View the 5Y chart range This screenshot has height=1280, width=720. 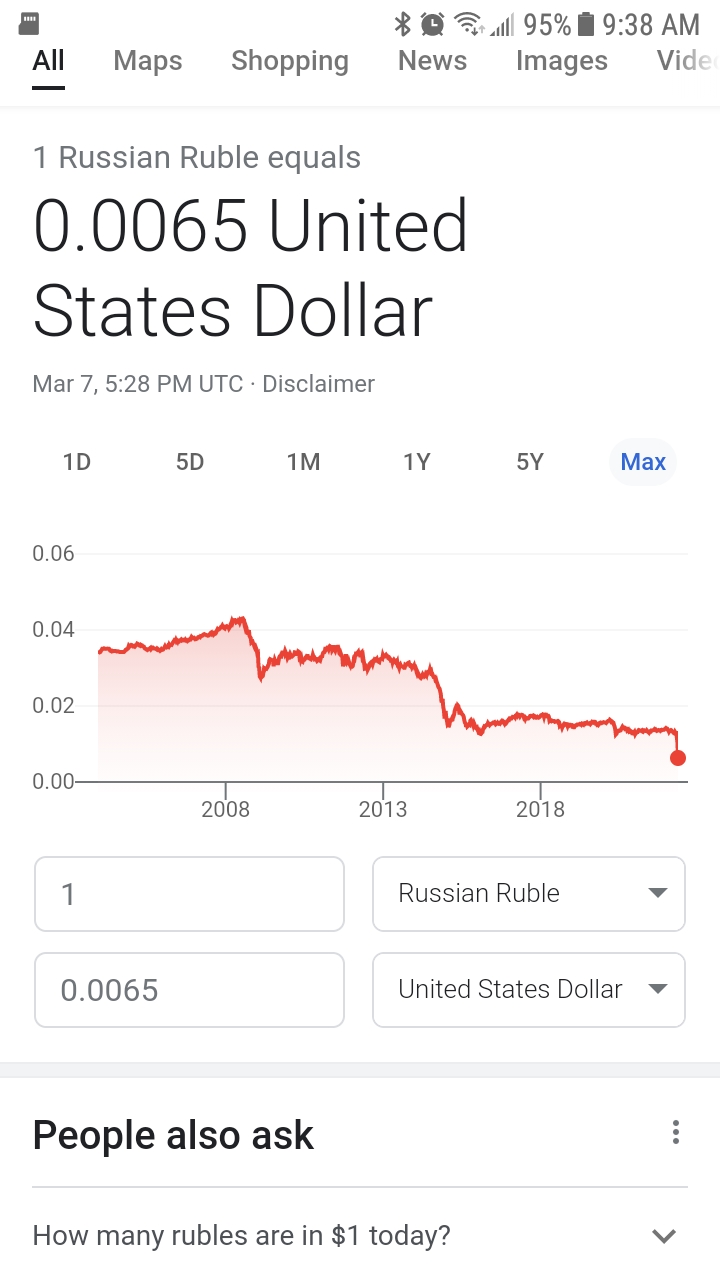point(530,462)
